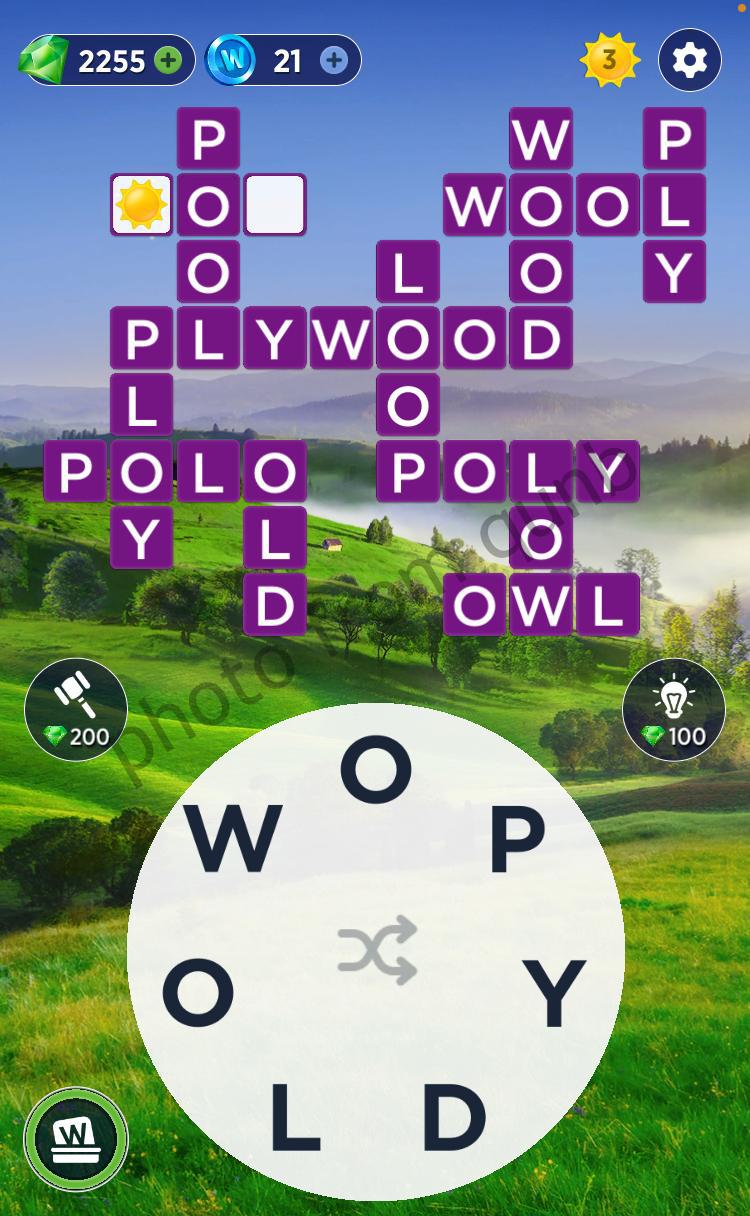Add more green gems
The height and width of the screenshot is (1216, 750).
coord(168,61)
